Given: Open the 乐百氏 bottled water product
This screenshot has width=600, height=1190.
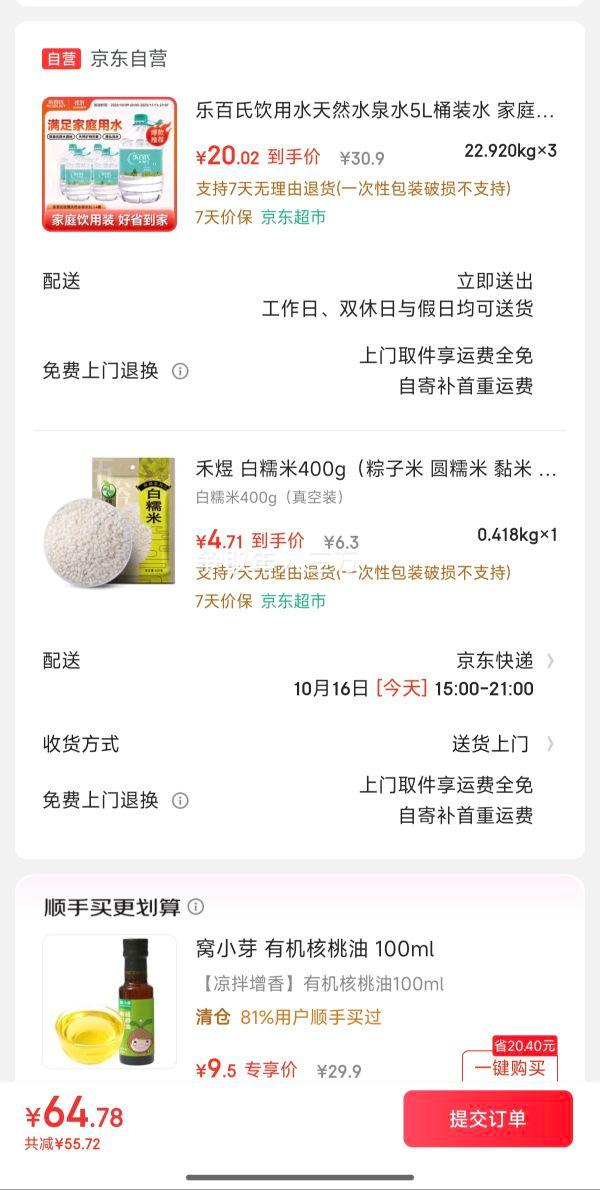Looking at the screenshot, I should point(374,110).
